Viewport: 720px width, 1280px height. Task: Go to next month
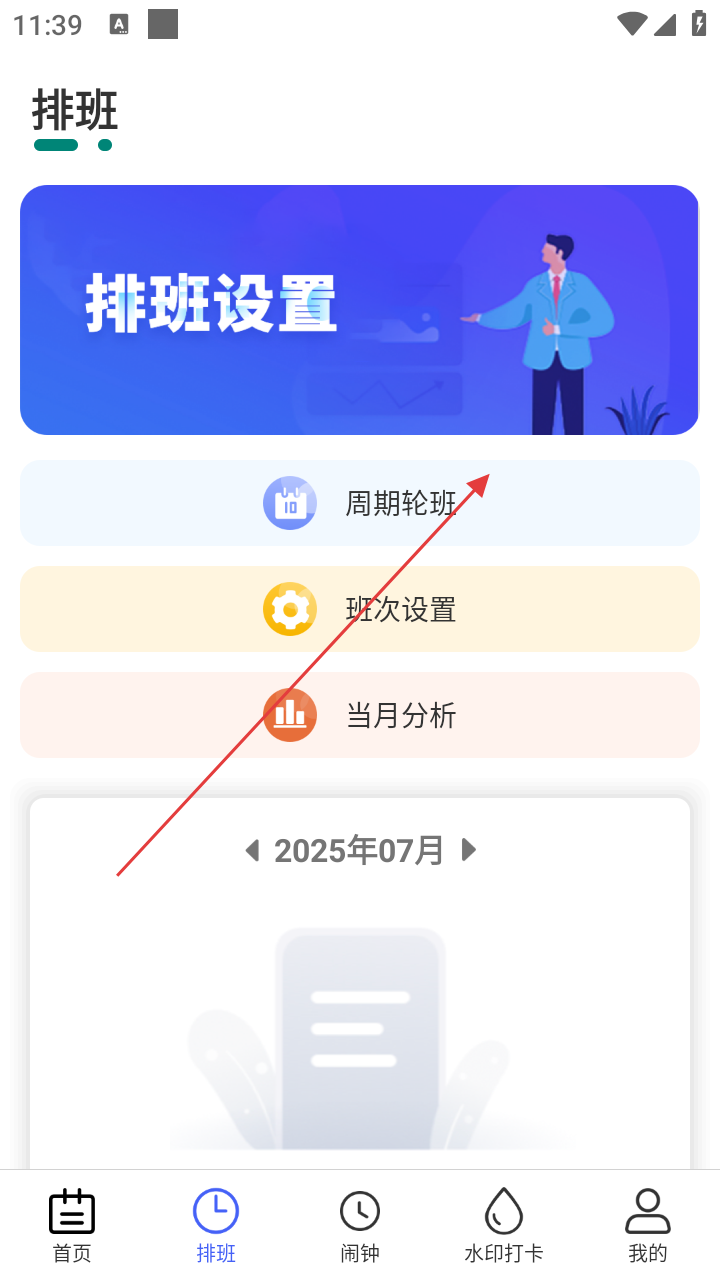click(x=468, y=851)
